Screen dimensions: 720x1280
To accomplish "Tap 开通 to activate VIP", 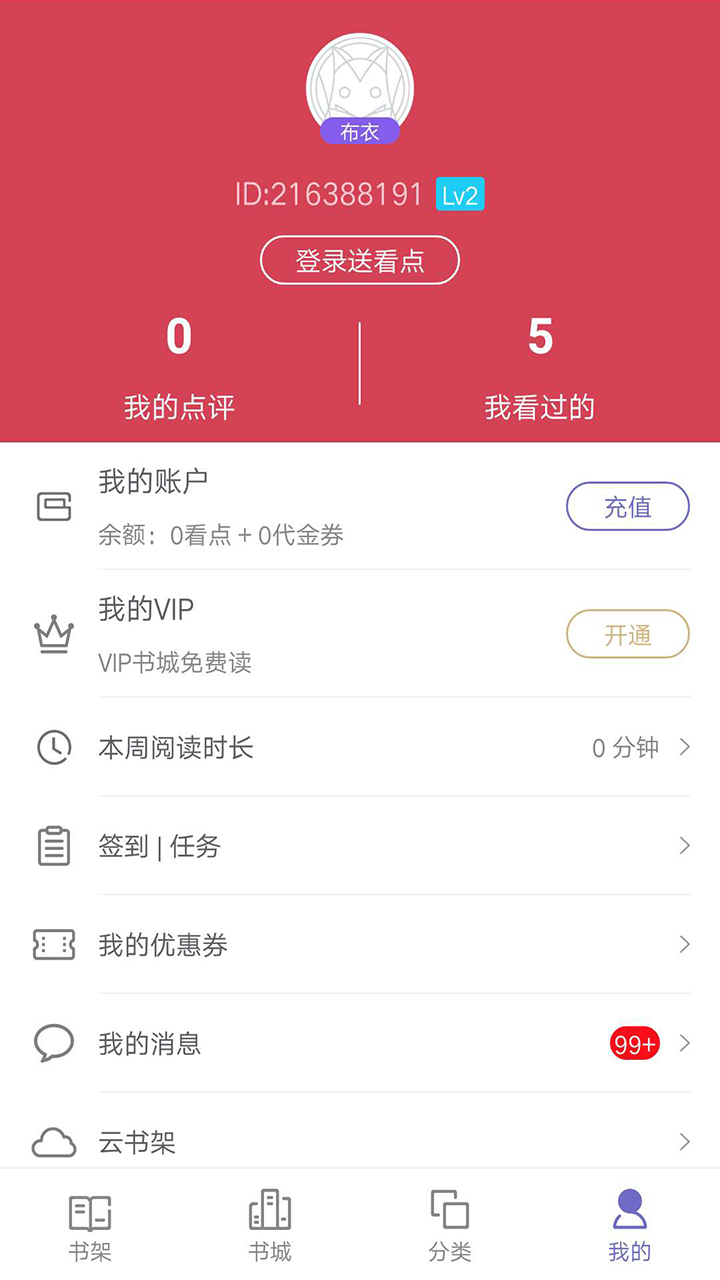I will (627, 634).
